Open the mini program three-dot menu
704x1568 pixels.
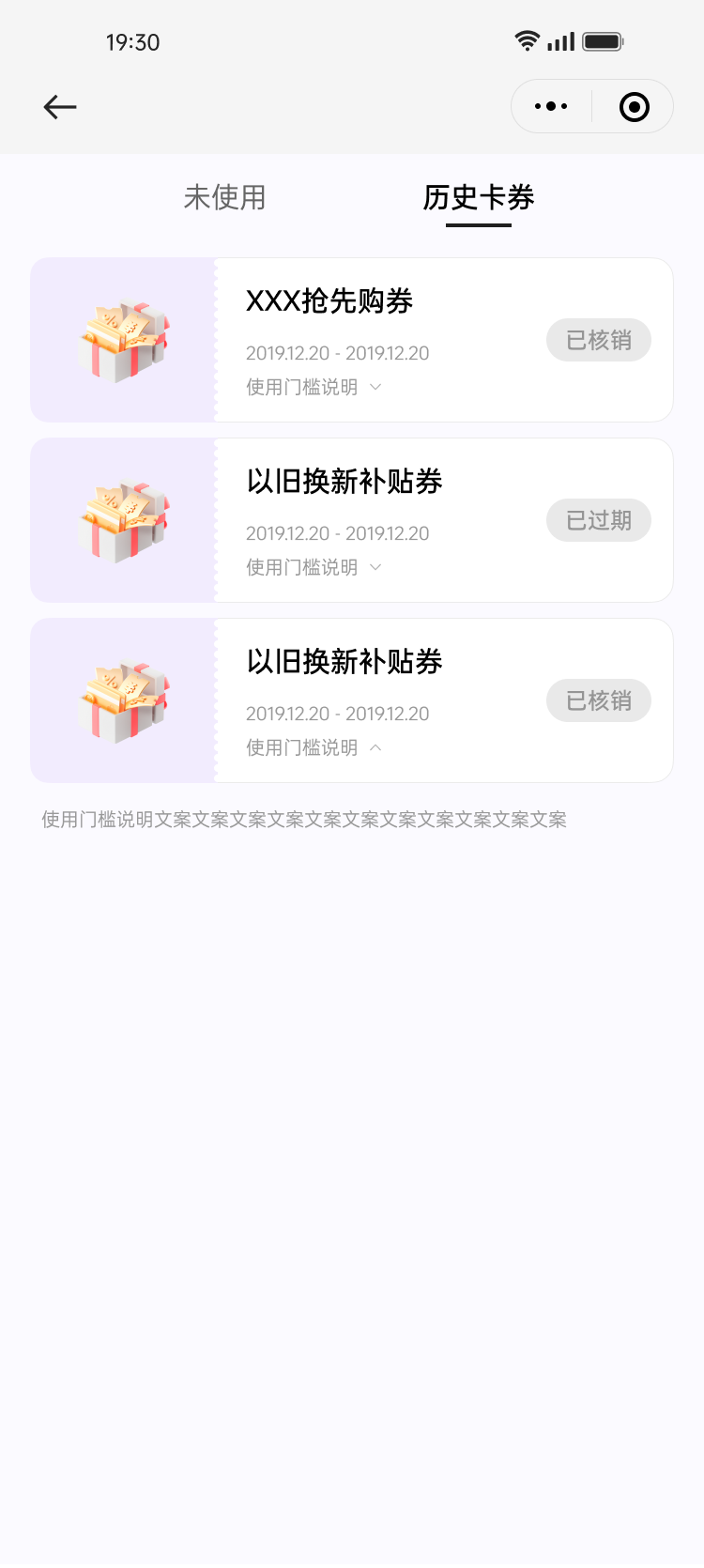tap(551, 106)
